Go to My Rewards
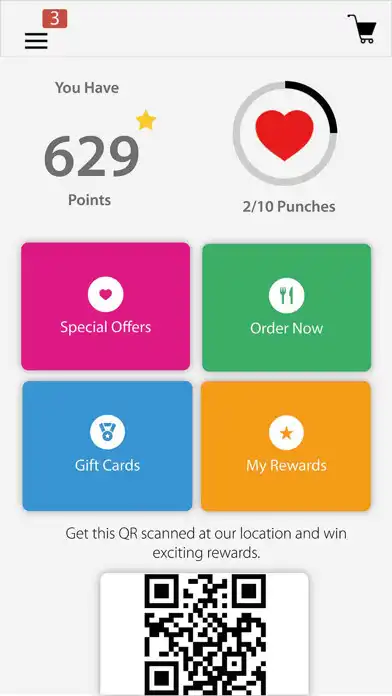392x696 pixels. [286, 446]
